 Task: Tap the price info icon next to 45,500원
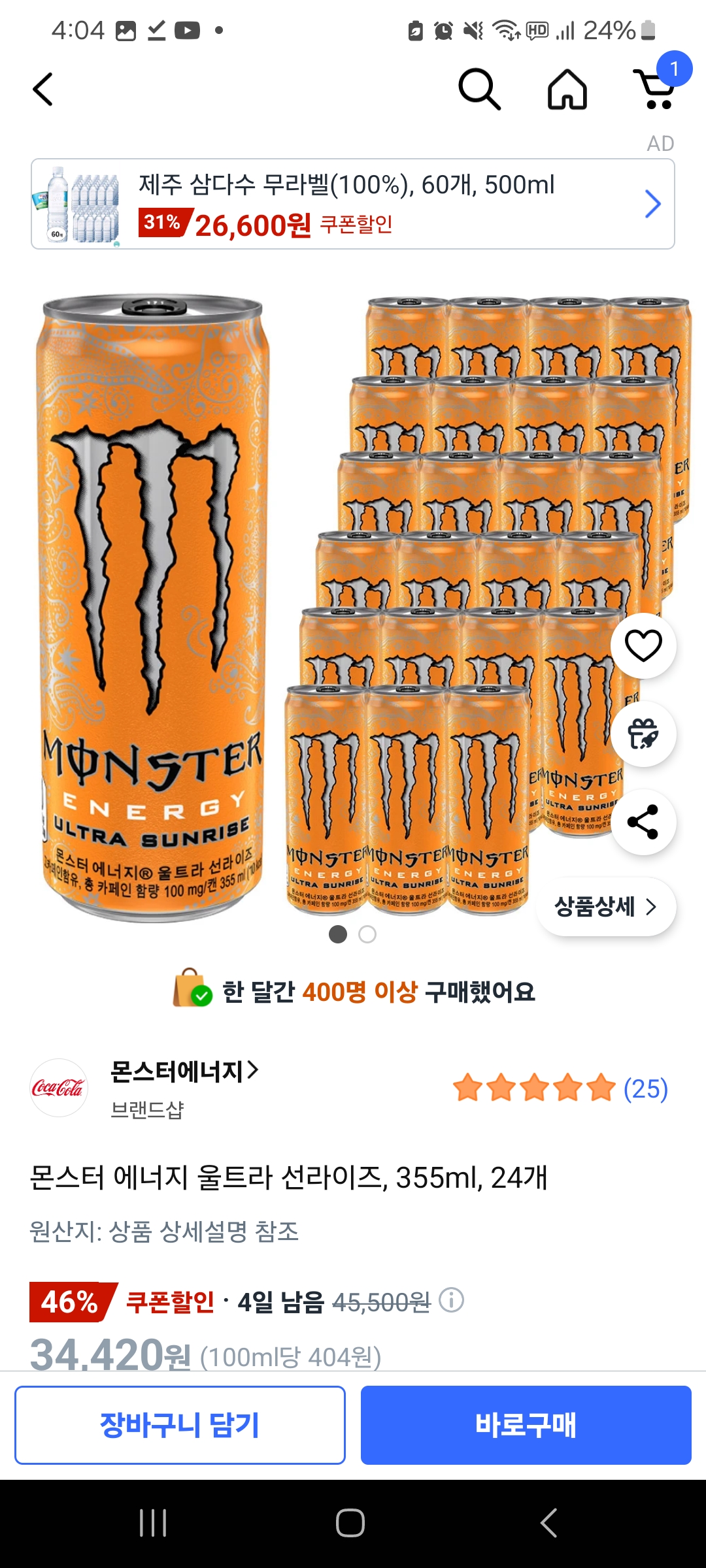[451, 1300]
